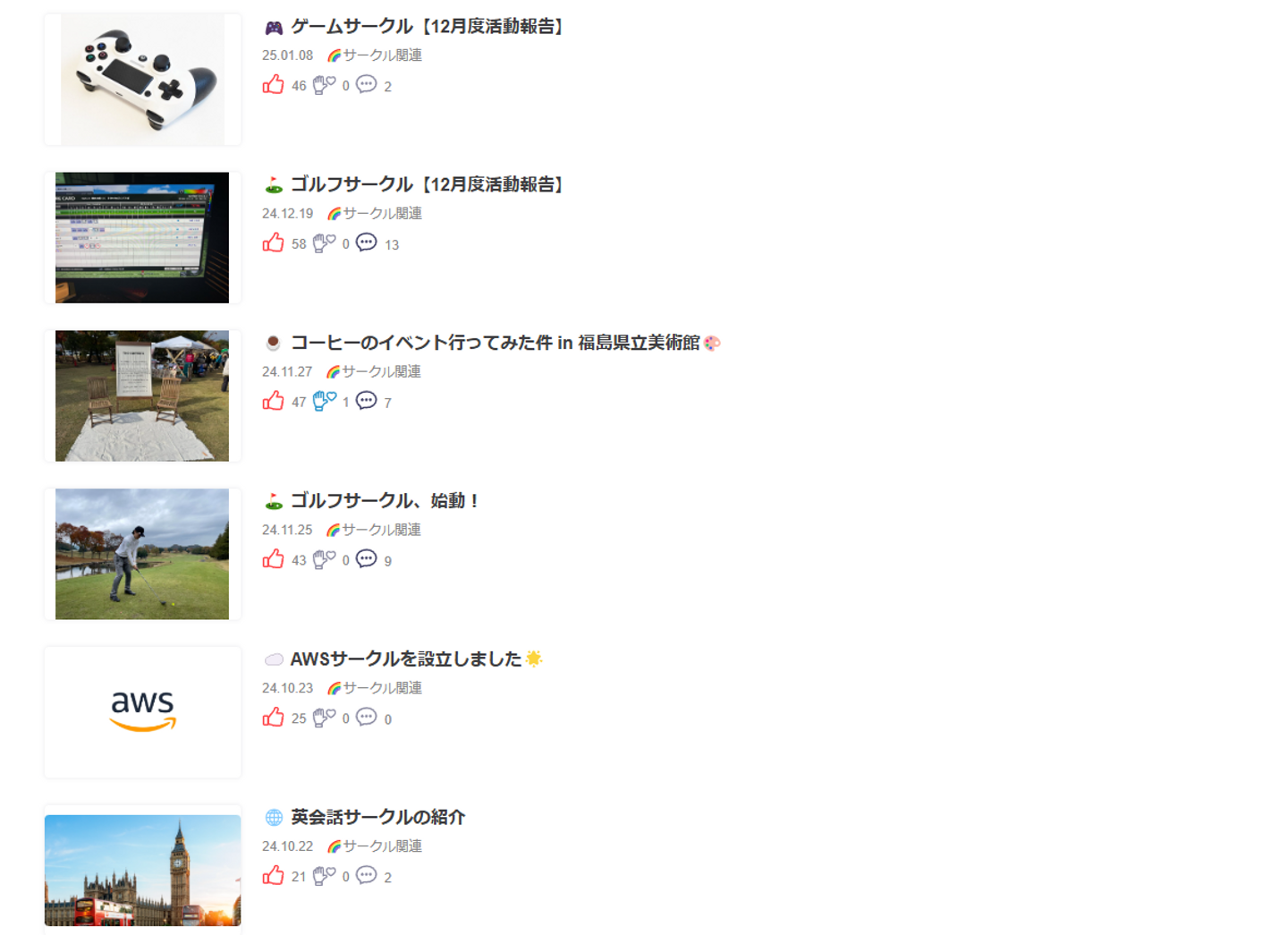The image size is (1288, 935).
Task: Open the 英会話サークルの紹介 article title
Action: pos(377,817)
